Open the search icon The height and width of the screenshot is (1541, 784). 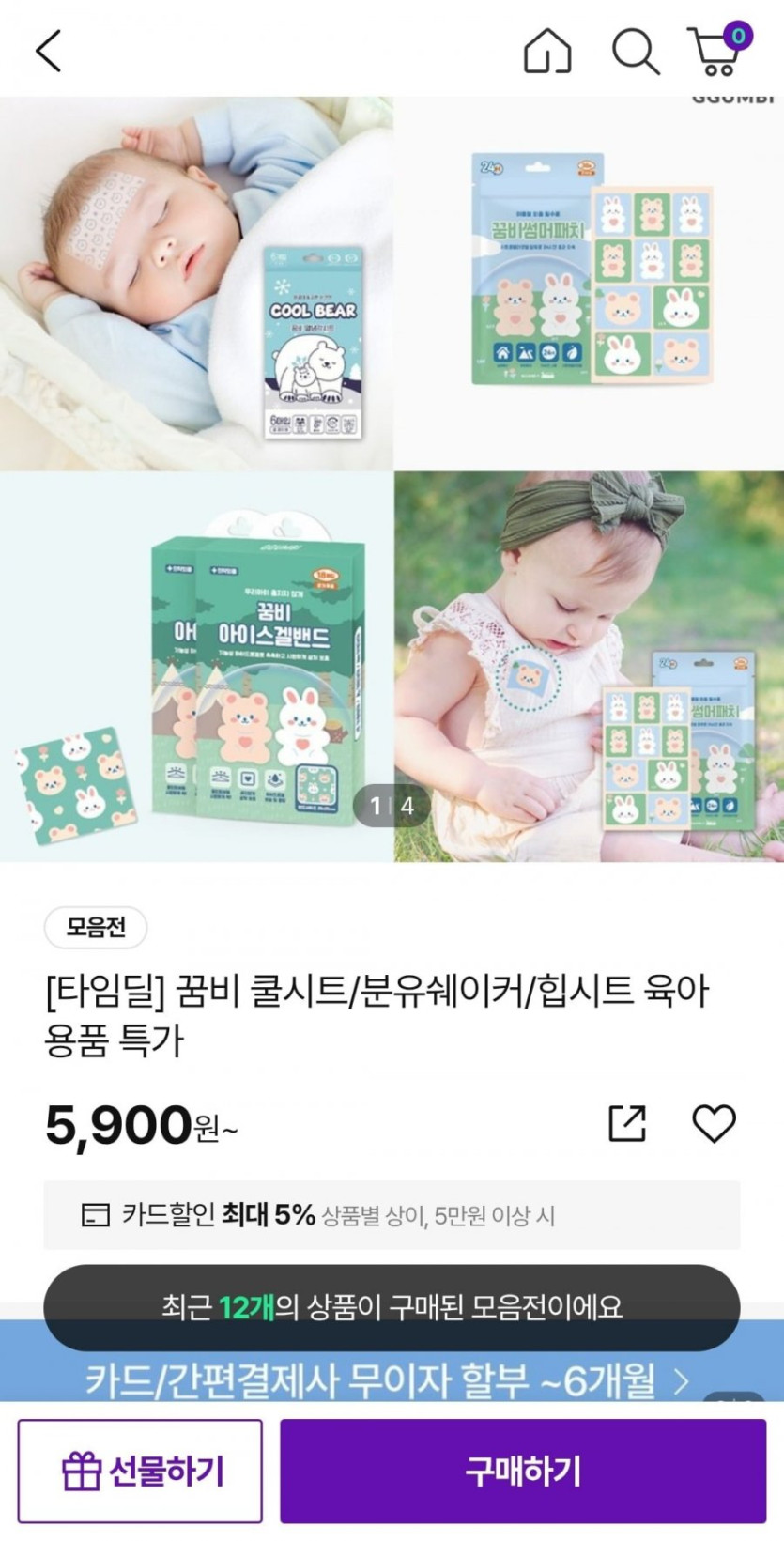pos(636,51)
